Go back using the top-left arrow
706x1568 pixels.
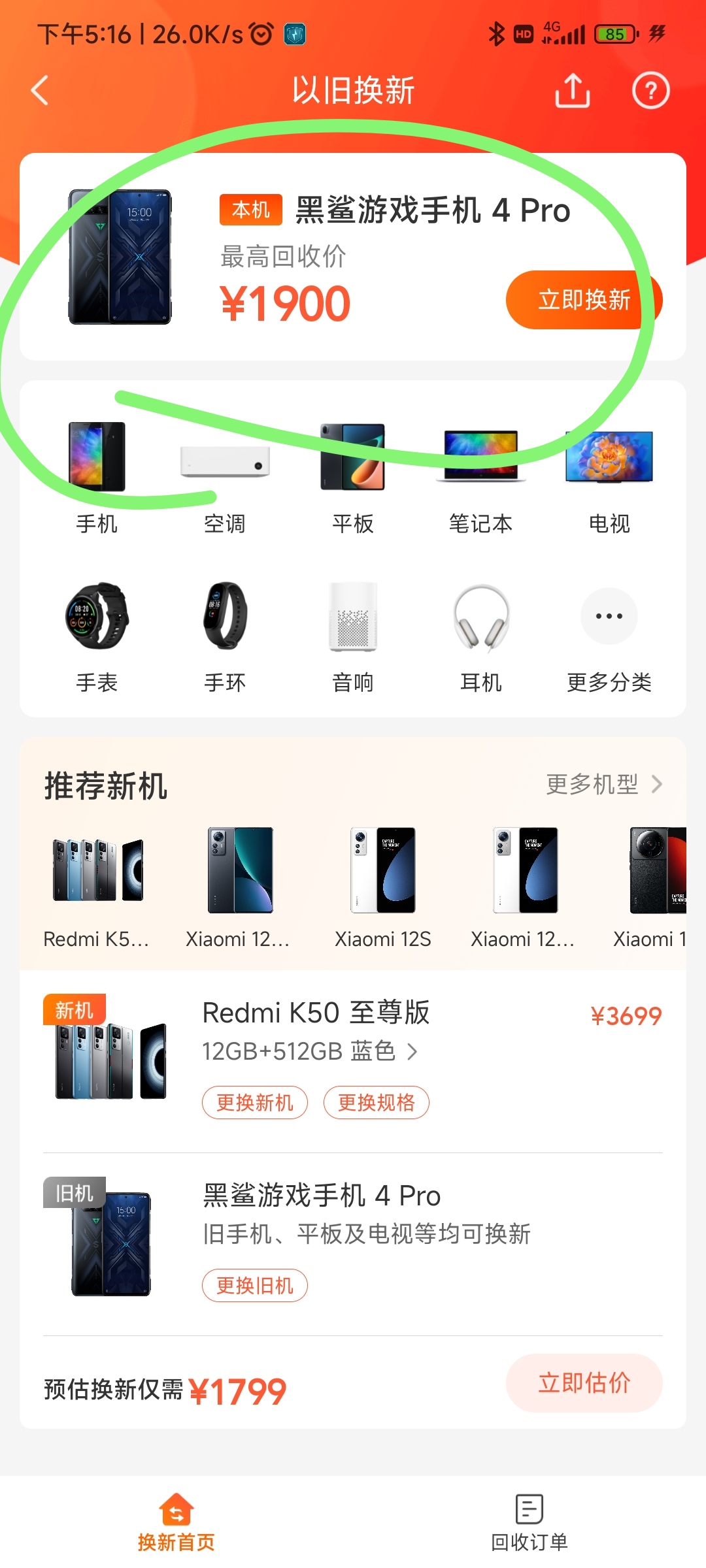point(41,90)
